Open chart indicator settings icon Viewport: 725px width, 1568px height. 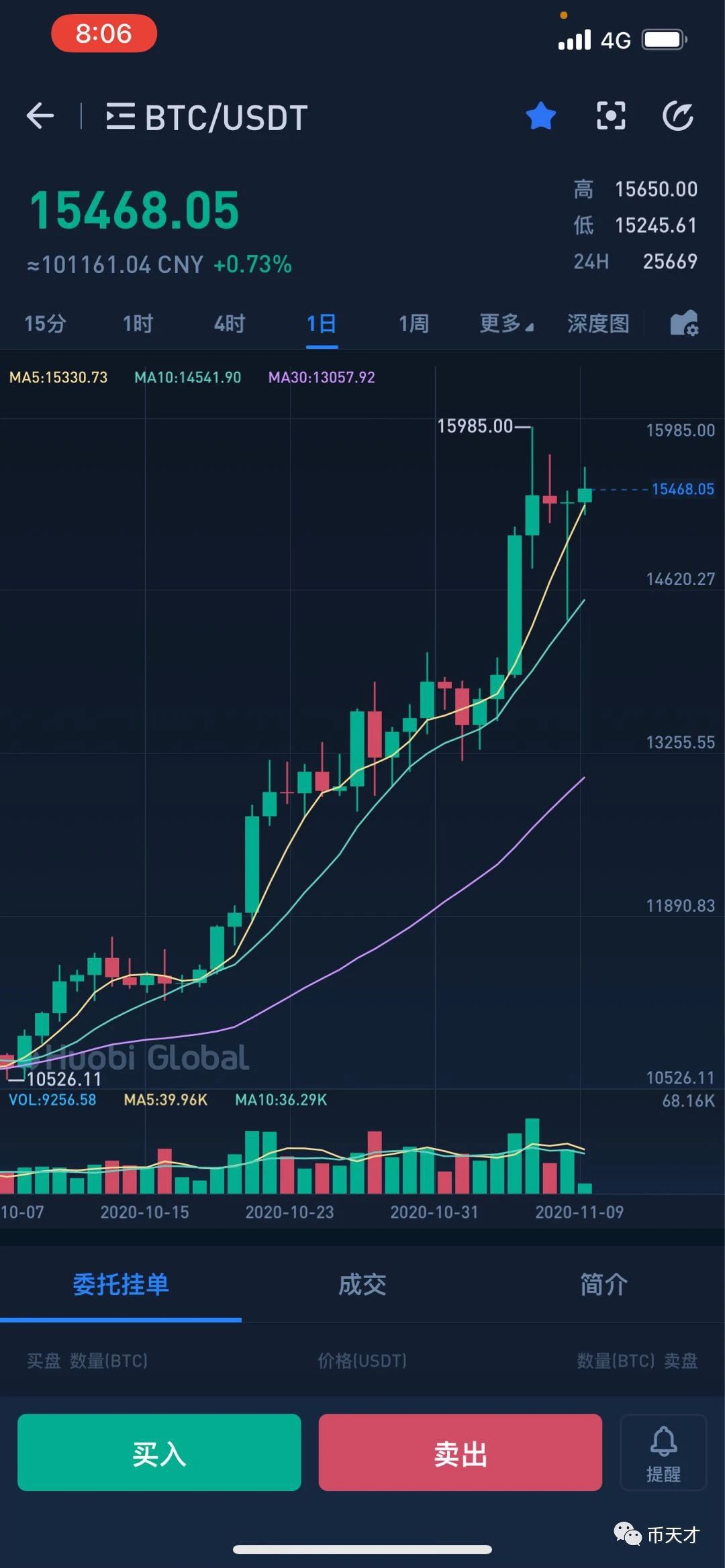click(x=684, y=323)
